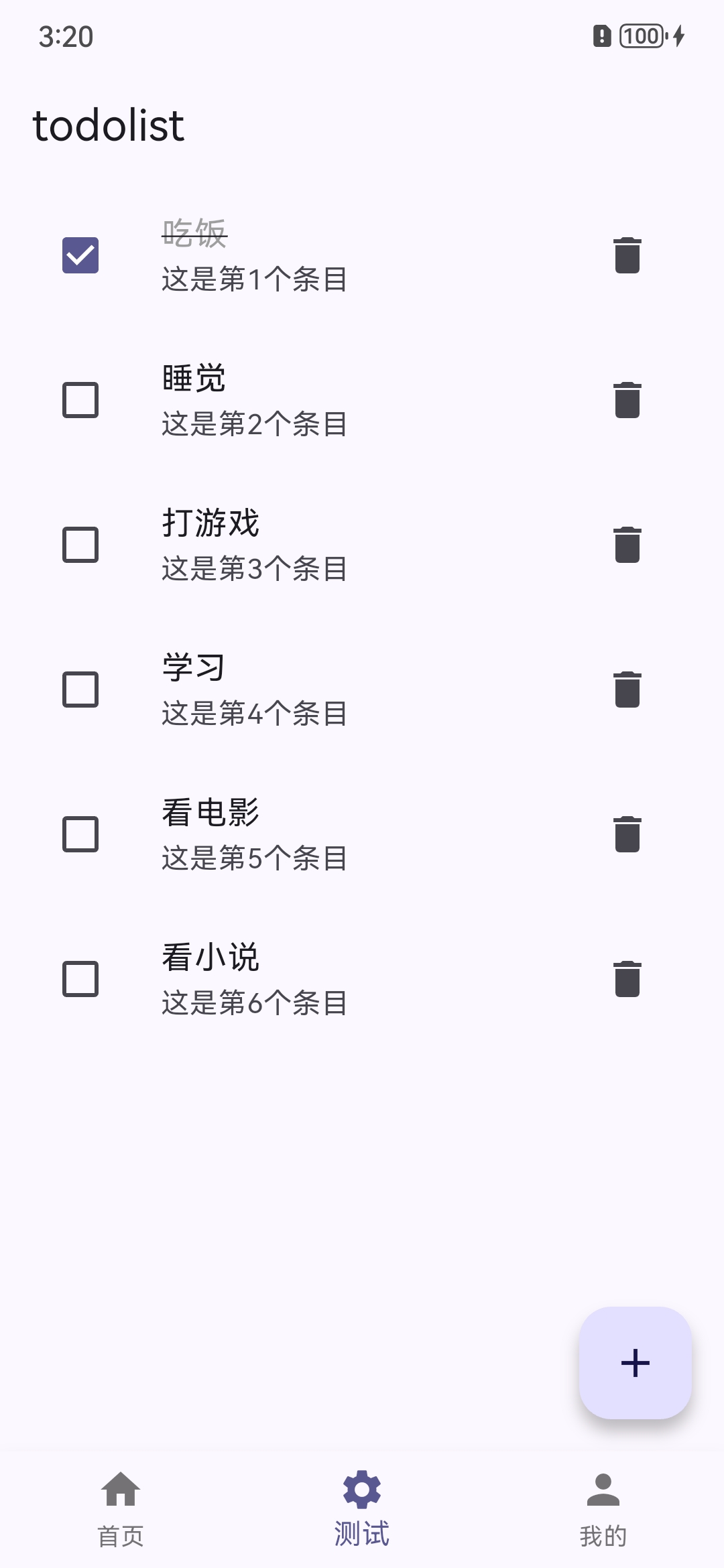Tap the trash icon for 学习

pos(627,690)
